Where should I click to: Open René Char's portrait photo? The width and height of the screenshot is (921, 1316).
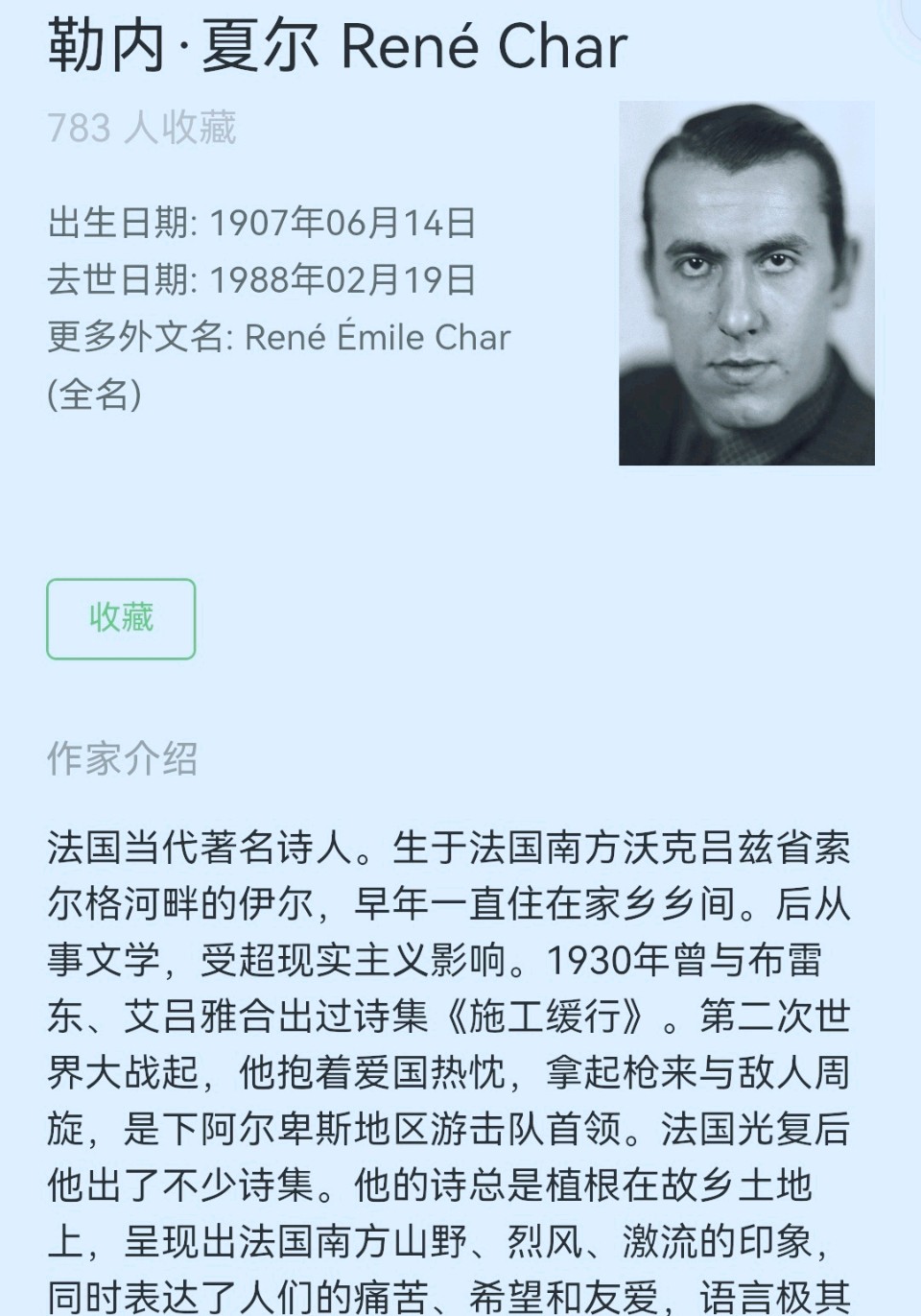[x=746, y=284]
